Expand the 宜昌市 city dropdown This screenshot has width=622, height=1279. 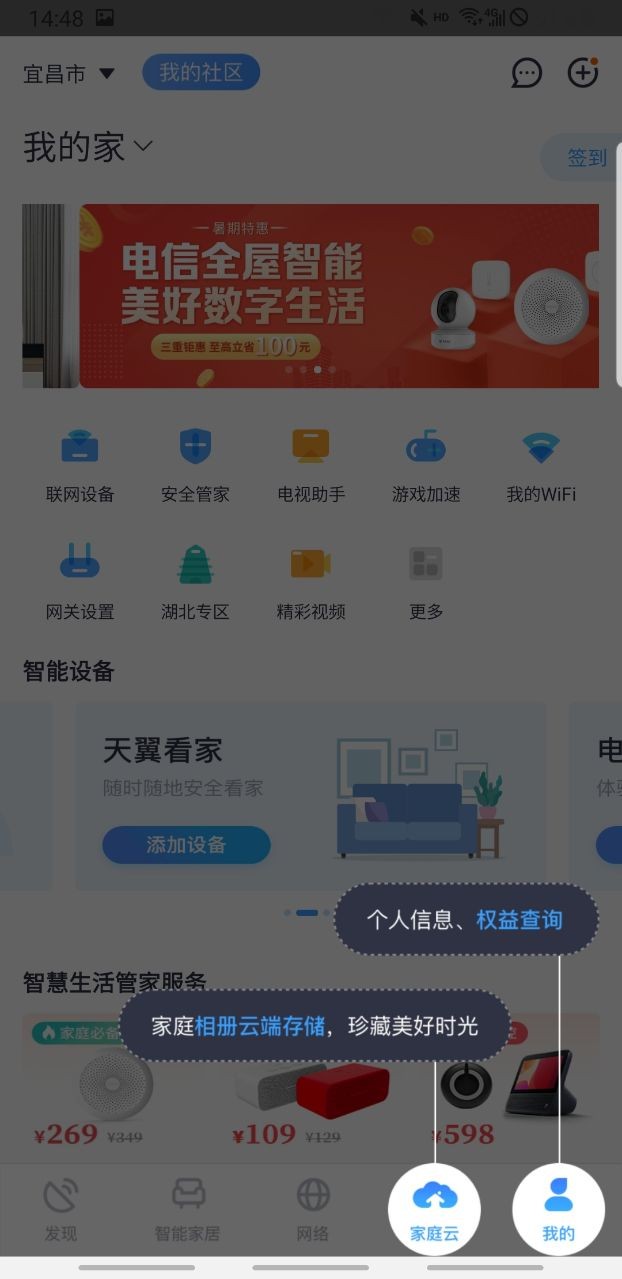(69, 74)
